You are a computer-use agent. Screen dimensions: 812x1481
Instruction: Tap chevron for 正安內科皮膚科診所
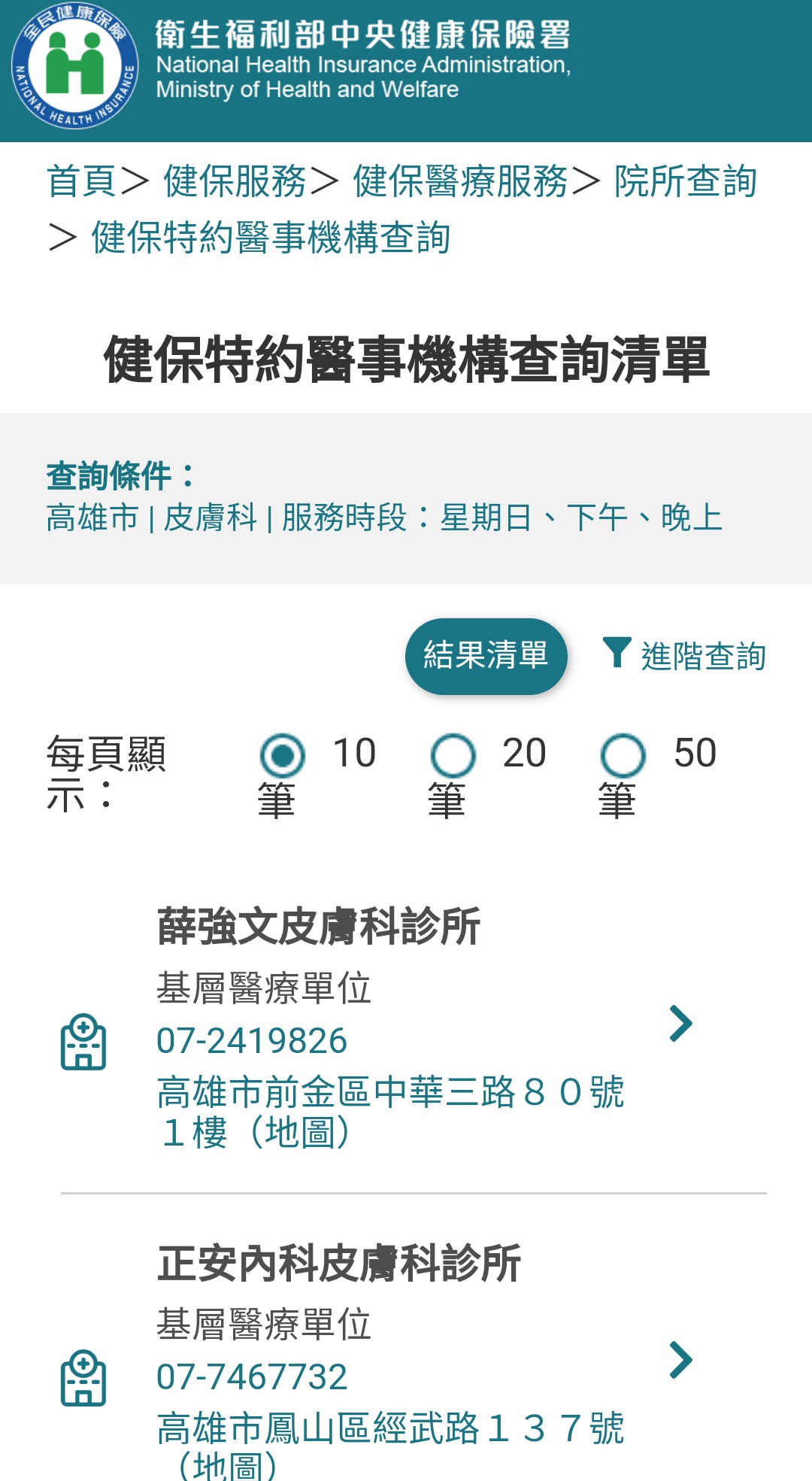click(680, 1360)
